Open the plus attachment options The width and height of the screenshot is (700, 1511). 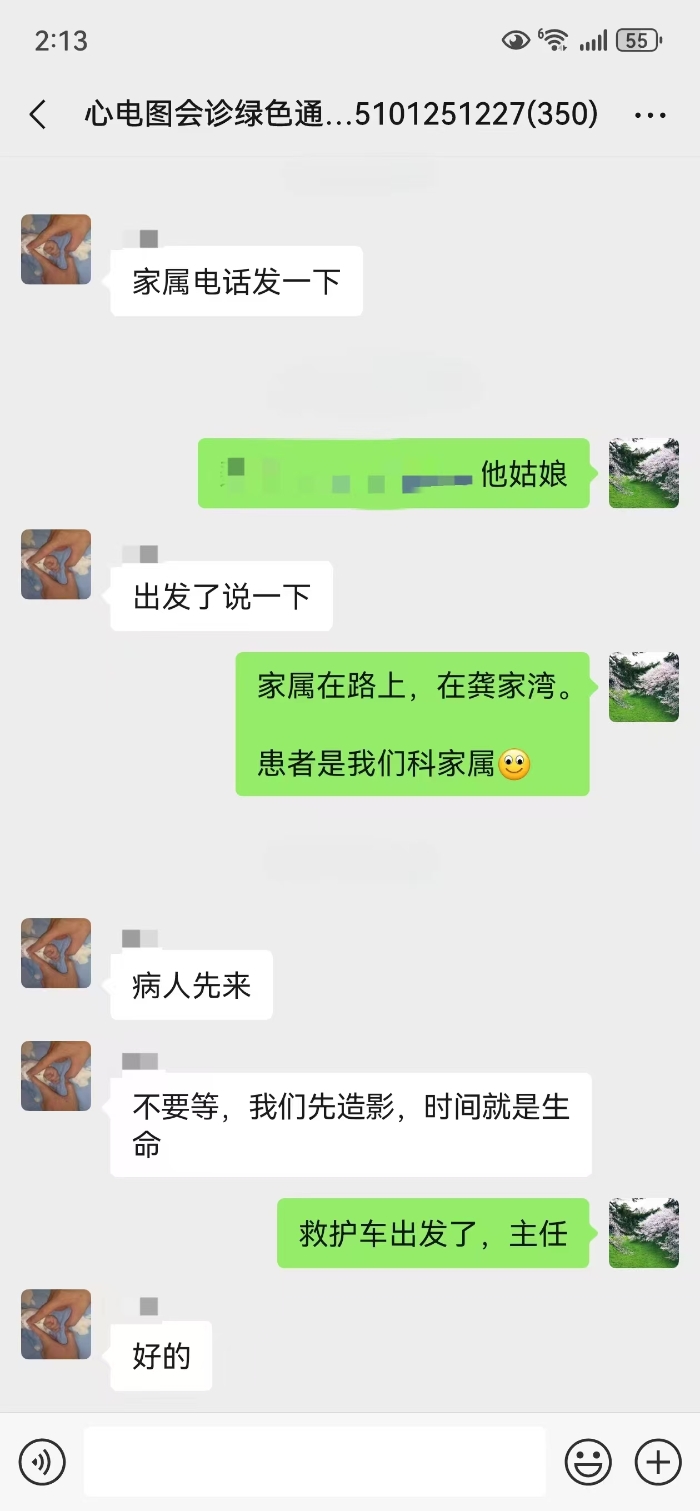(x=658, y=1462)
